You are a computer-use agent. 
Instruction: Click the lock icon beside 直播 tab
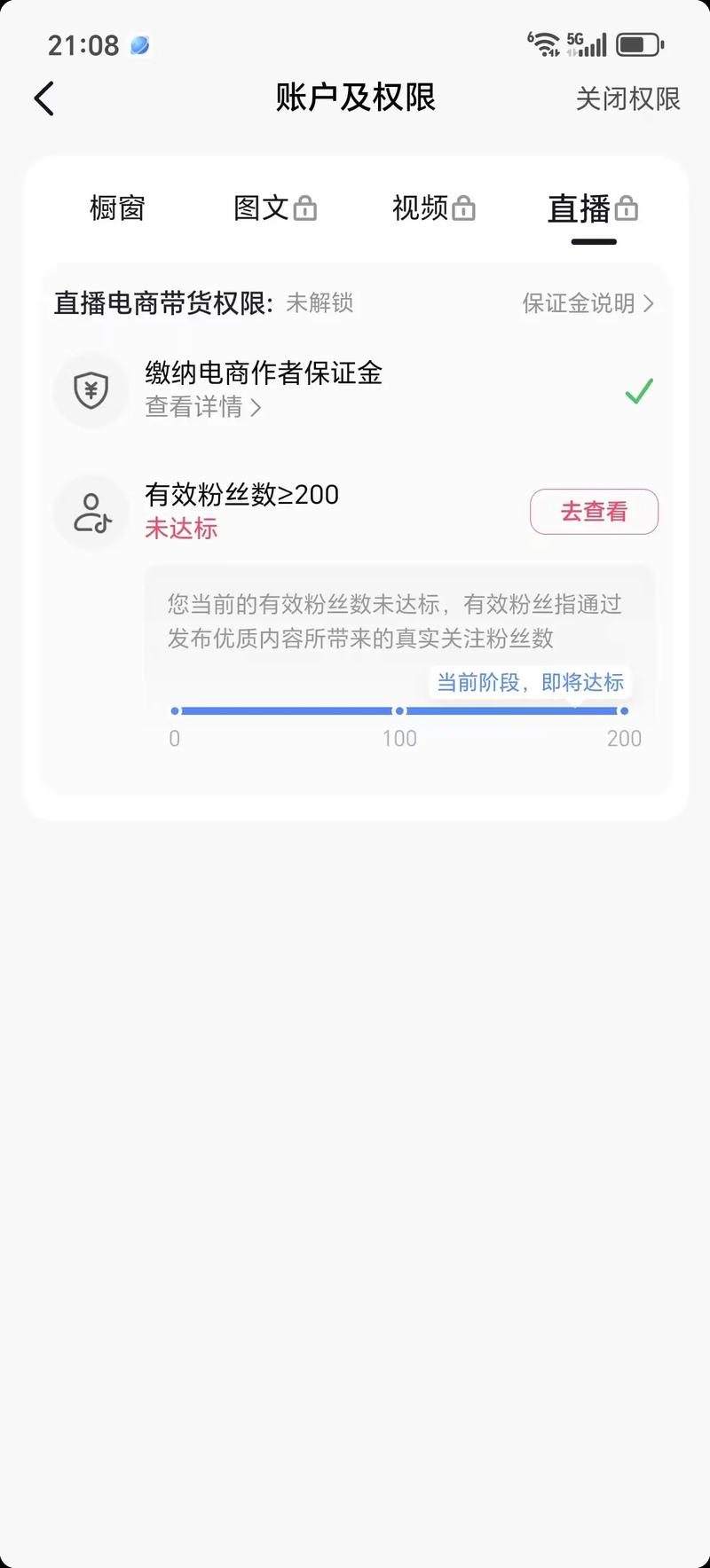tap(628, 208)
